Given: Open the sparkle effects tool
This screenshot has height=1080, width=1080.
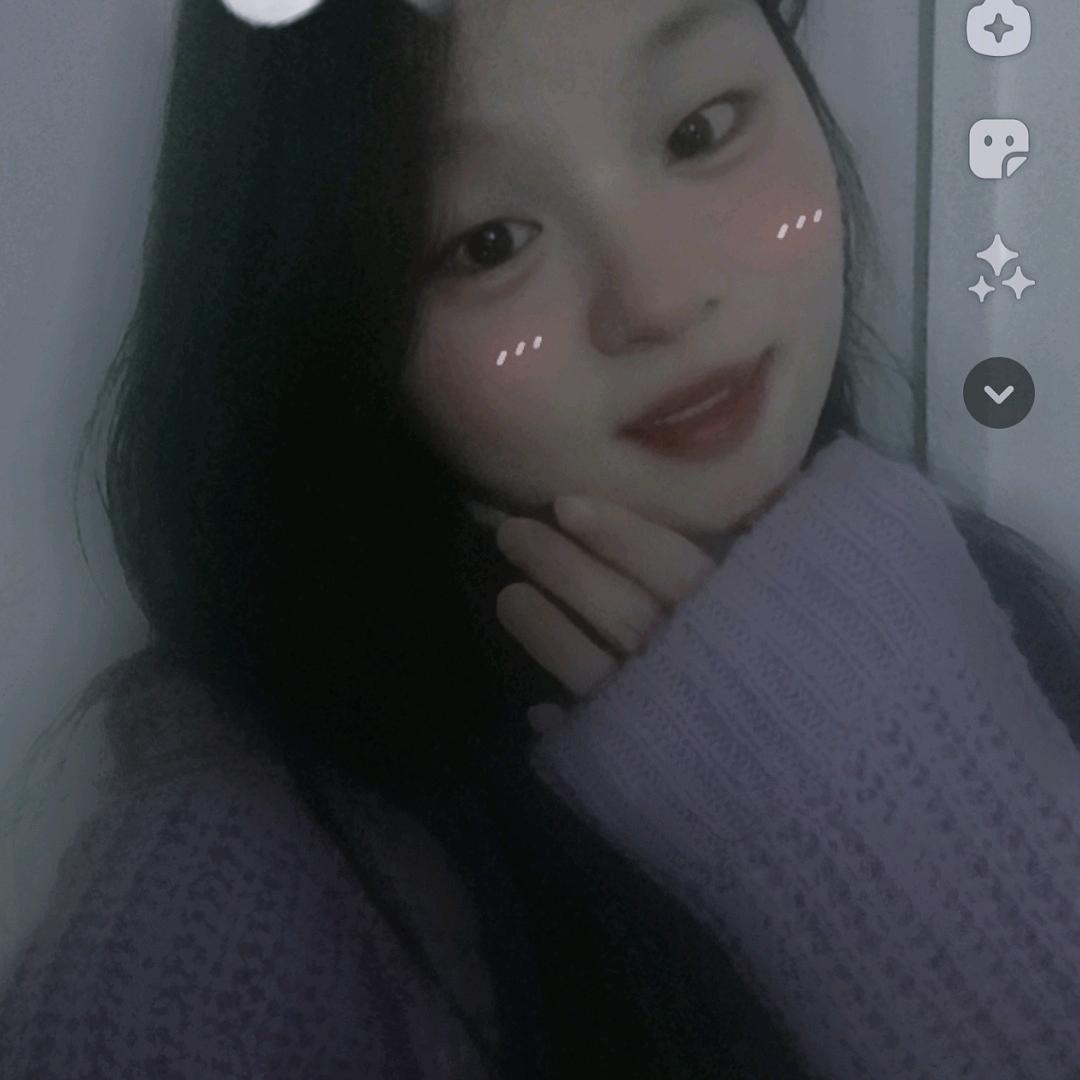Looking at the screenshot, I should tap(1000, 270).
